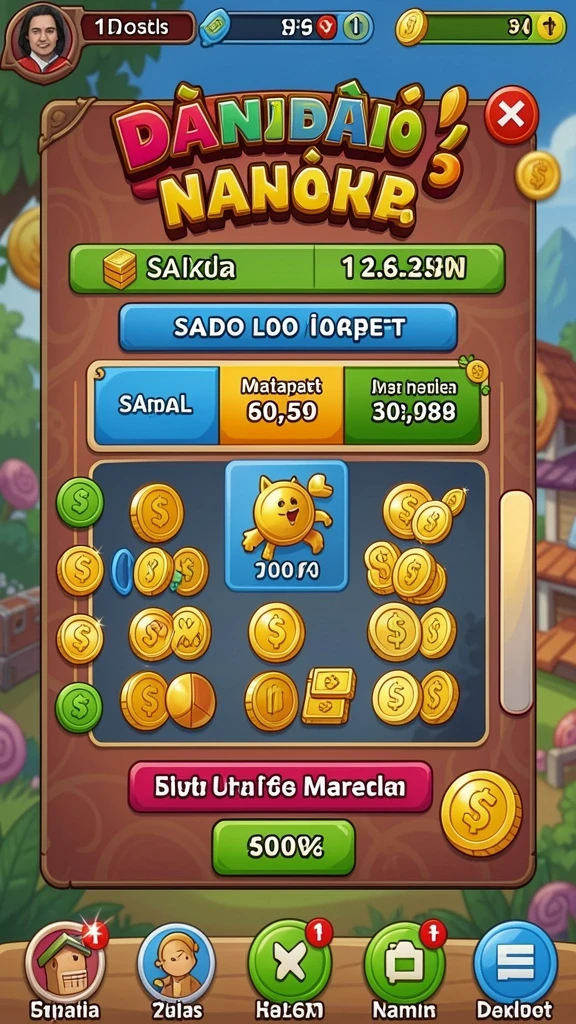The image size is (576, 1024).
Task: Select the blue crab coin item
Action: 287,525
